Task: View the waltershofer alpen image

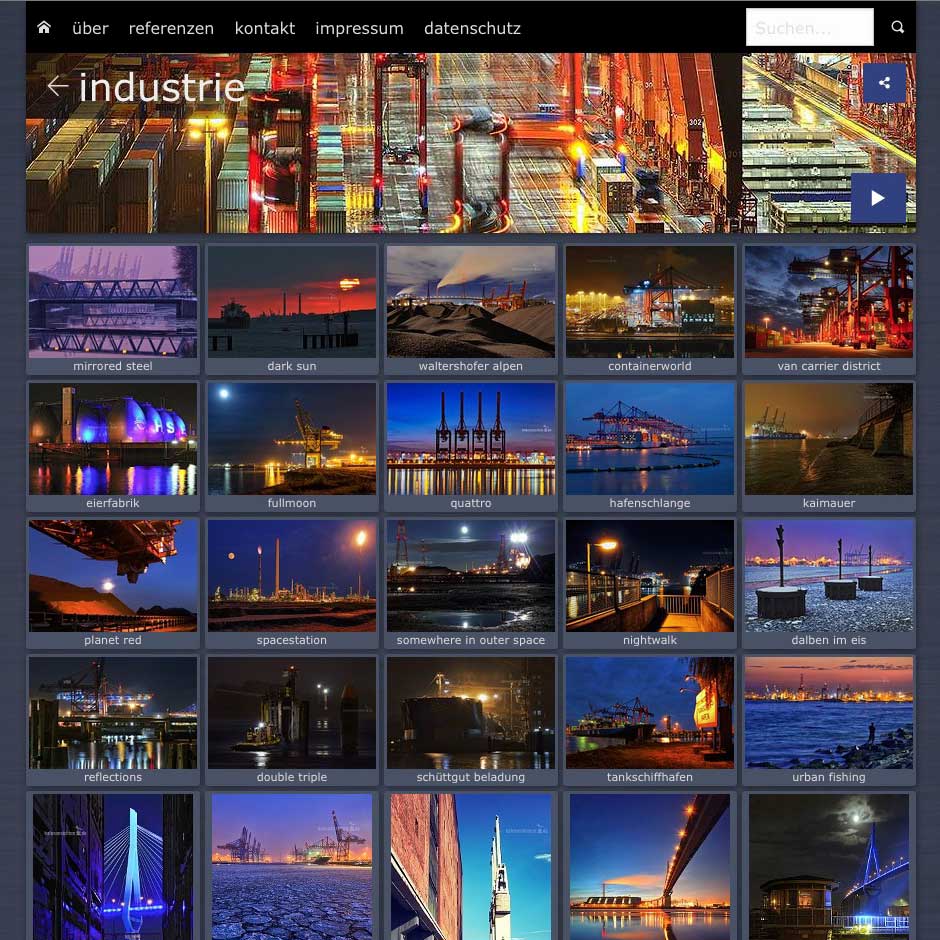Action: coord(471,302)
